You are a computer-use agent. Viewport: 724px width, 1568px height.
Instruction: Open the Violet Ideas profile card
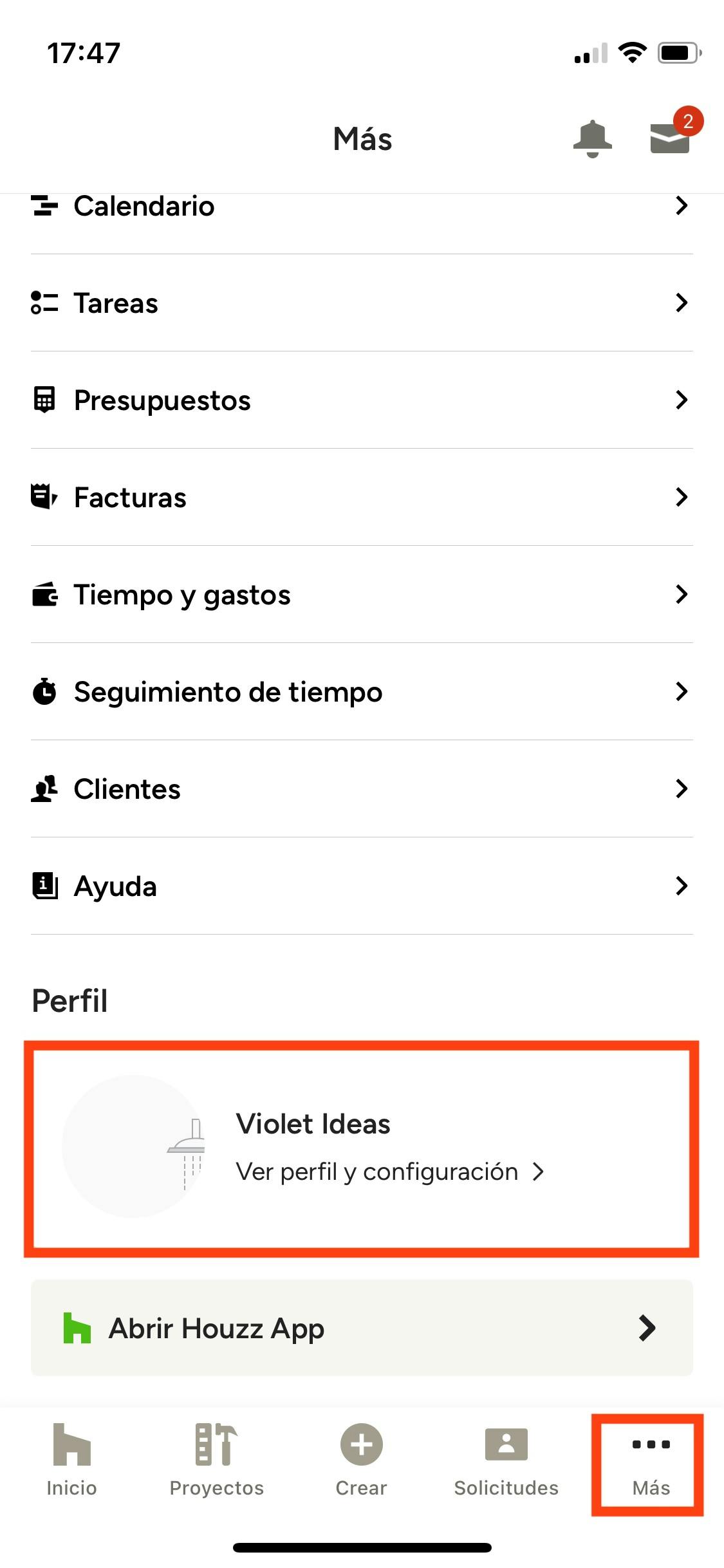(x=362, y=1148)
